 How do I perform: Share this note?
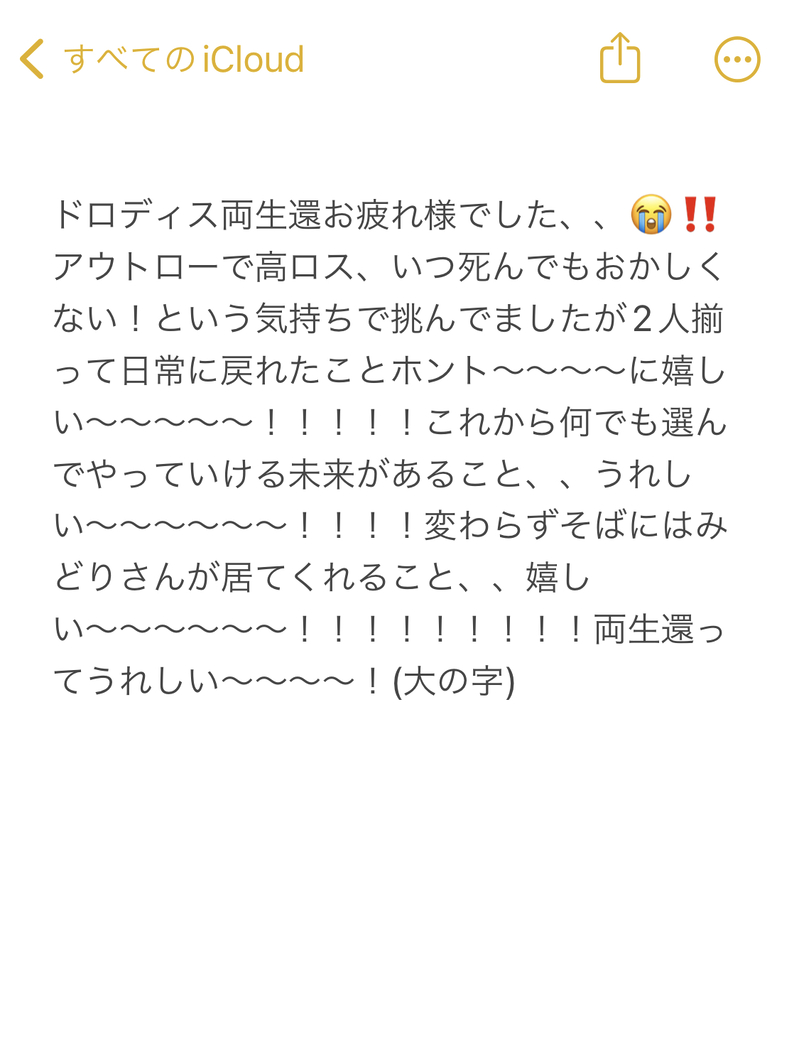[619, 59]
